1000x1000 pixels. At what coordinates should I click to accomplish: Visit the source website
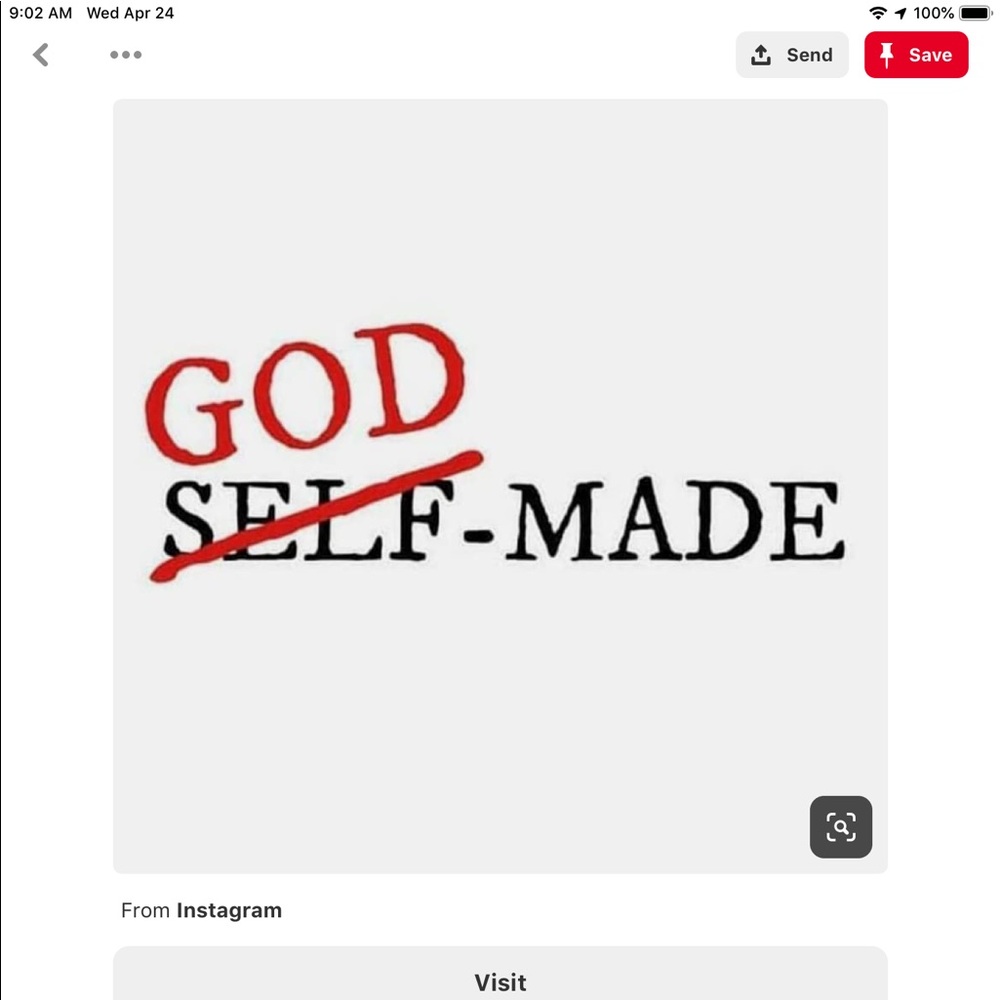click(500, 981)
